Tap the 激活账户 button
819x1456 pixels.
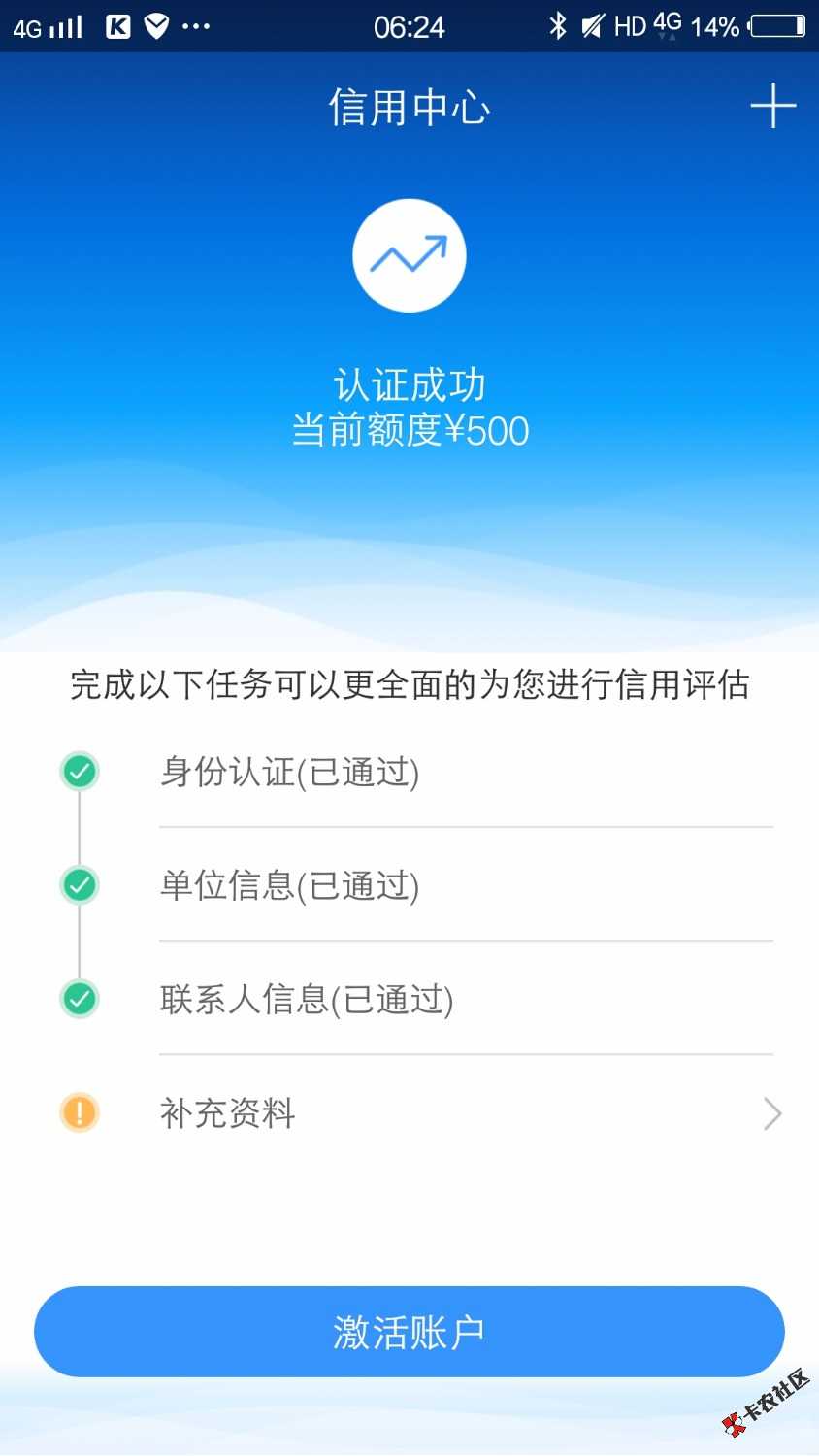pyautogui.click(x=409, y=1332)
